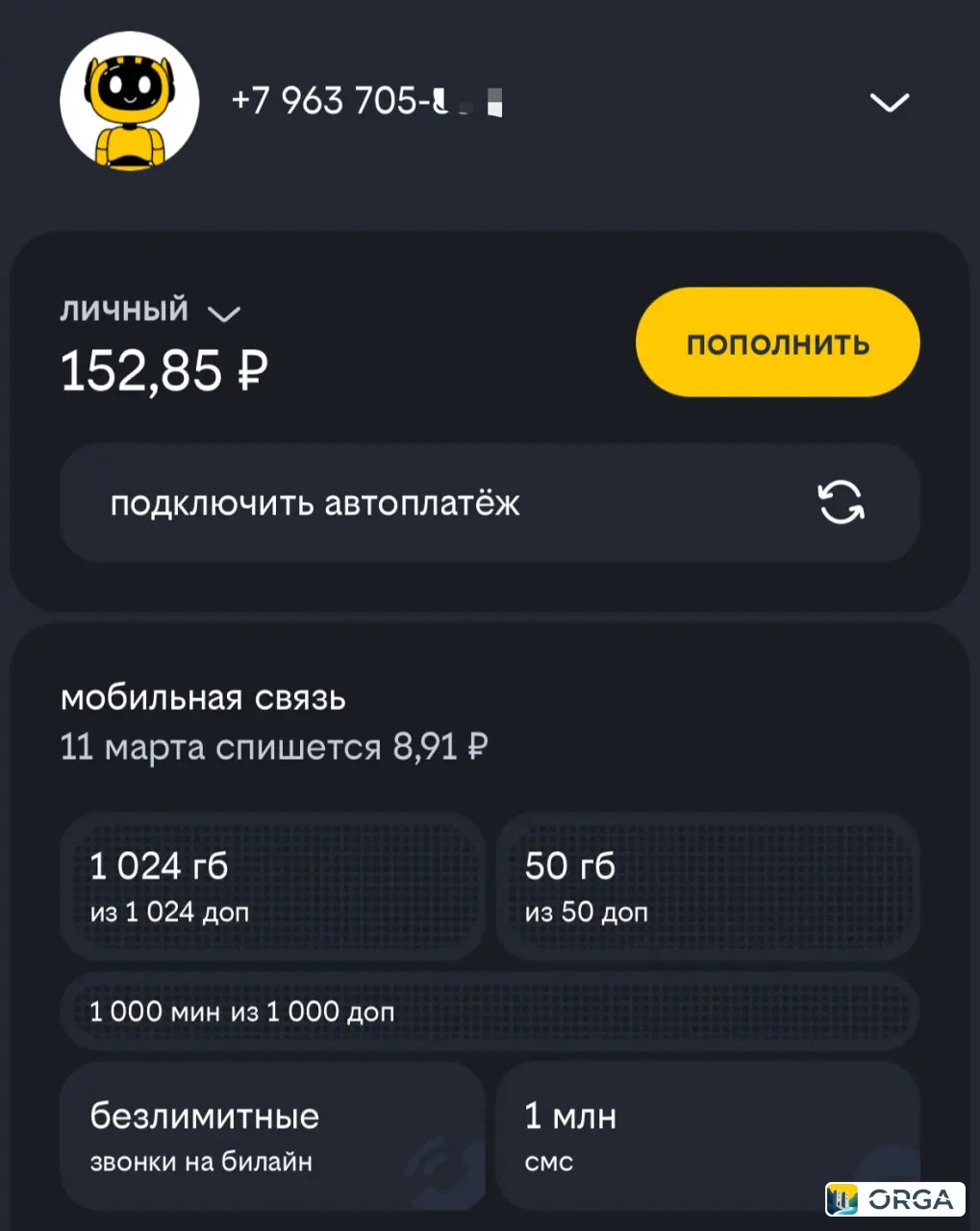This screenshot has height=1231, width=980.
Task: Open the ORGA watermark badge
Action: (x=896, y=1198)
